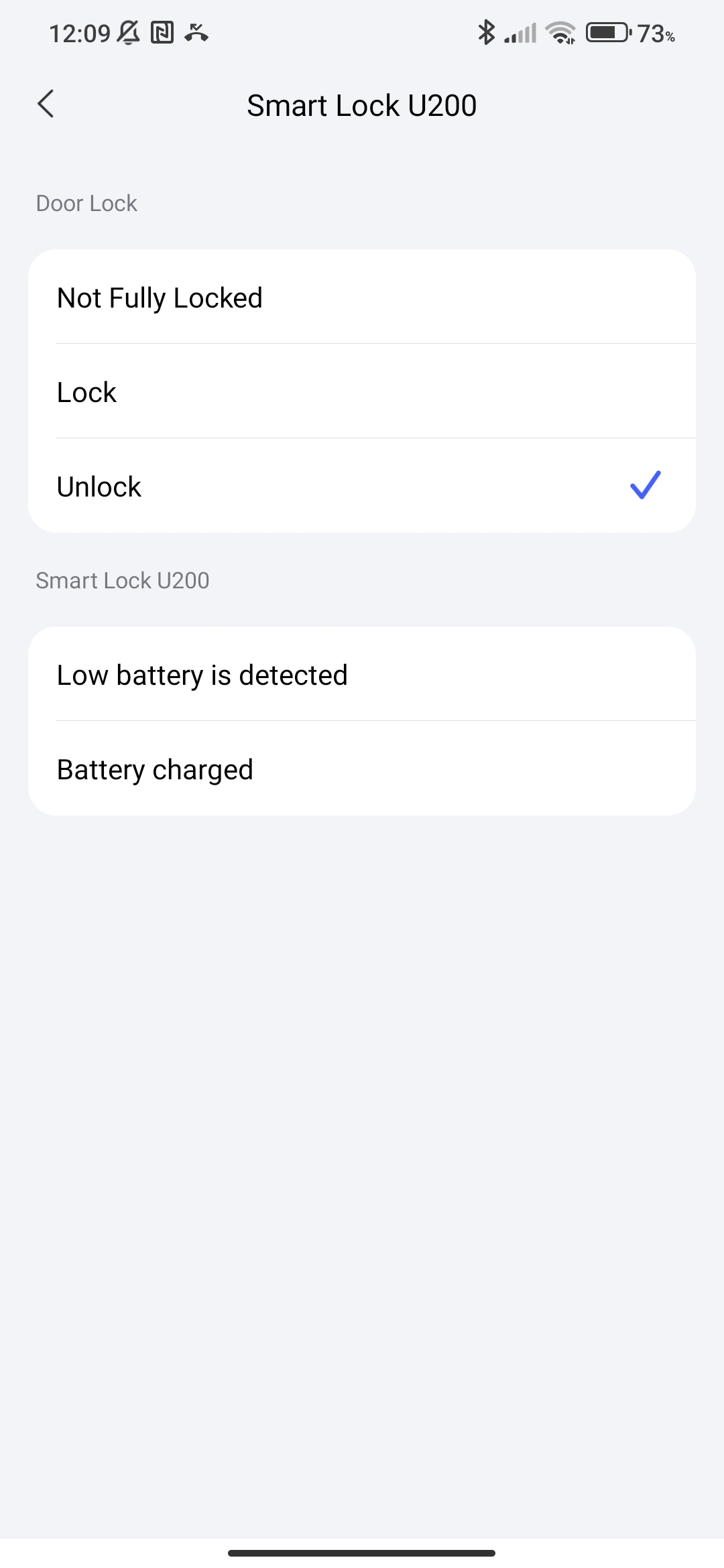Viewport: 724px width, 1568px height.
Task: Select the Not Fully Locked option
Action: pos(362,298)
